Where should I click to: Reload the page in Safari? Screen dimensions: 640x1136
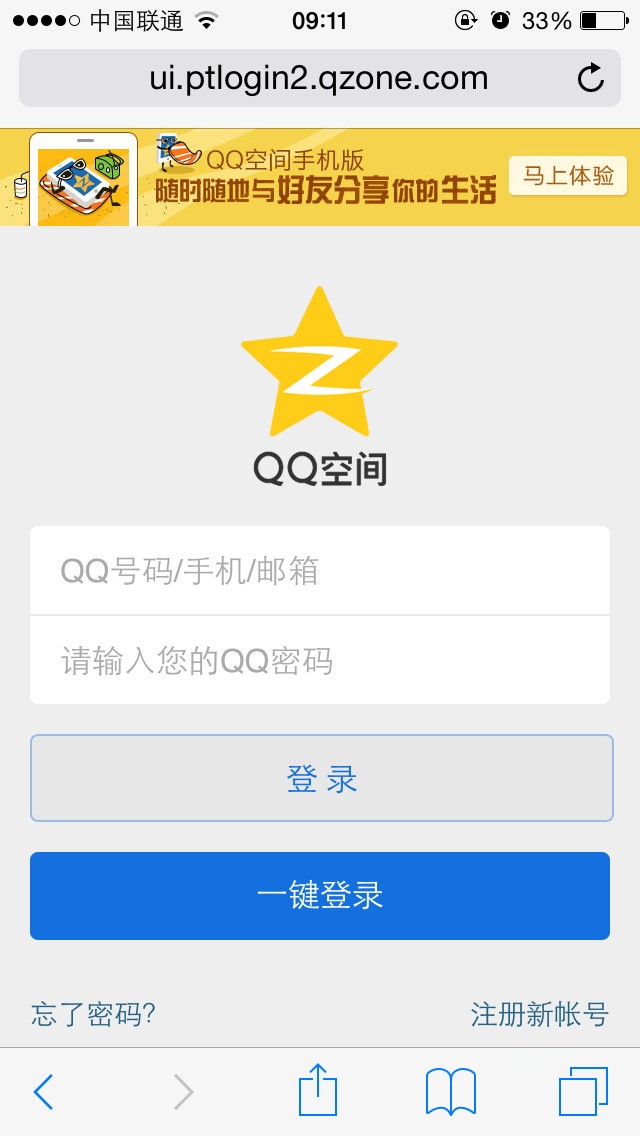591,78
